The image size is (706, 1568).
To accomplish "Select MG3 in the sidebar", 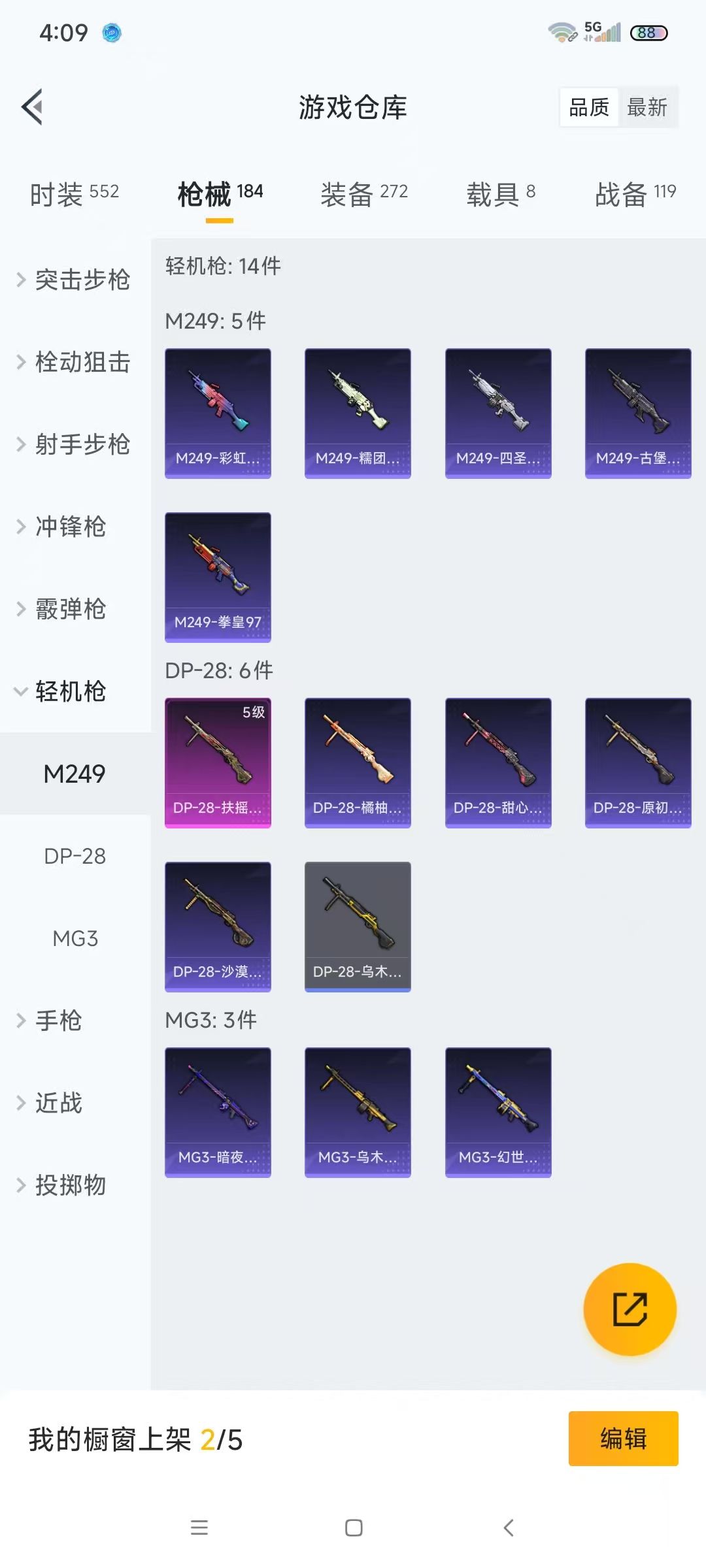I will [x=75, y=938].
